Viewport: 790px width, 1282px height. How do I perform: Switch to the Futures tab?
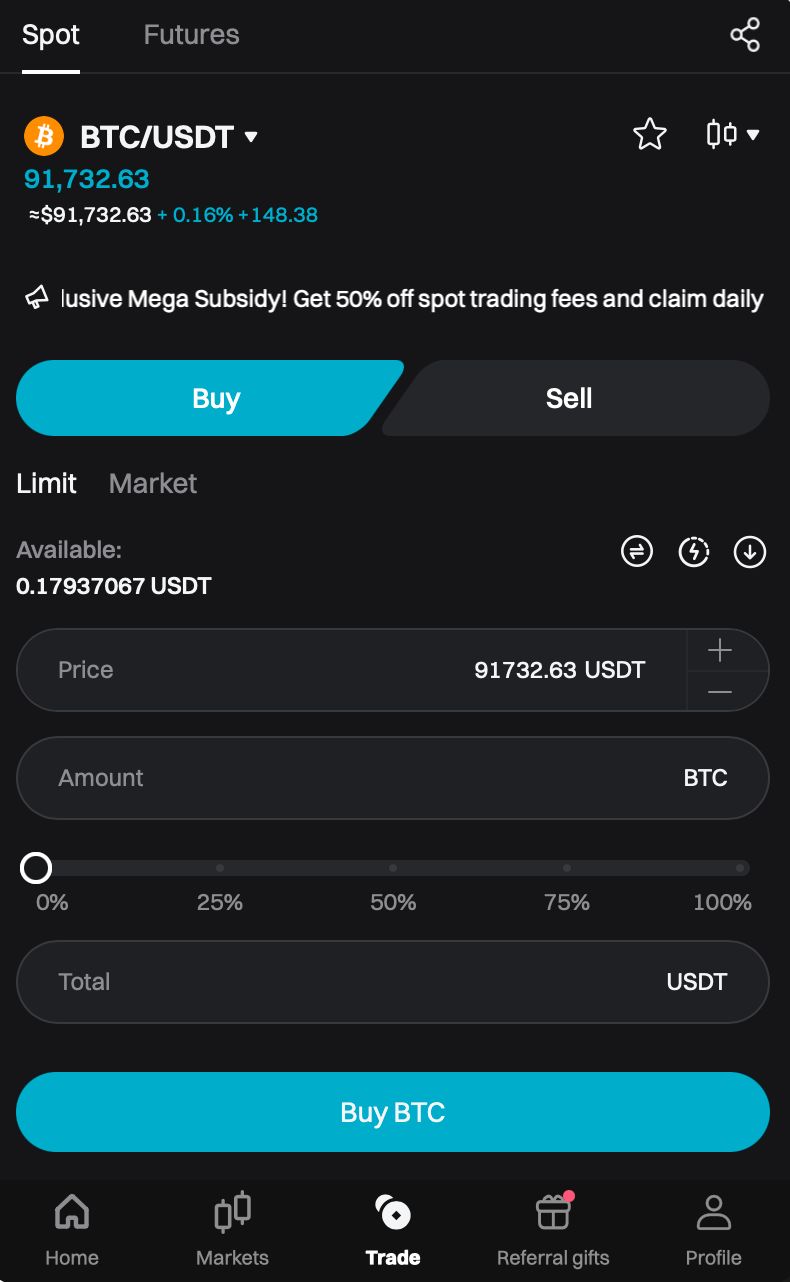point(191,34)
